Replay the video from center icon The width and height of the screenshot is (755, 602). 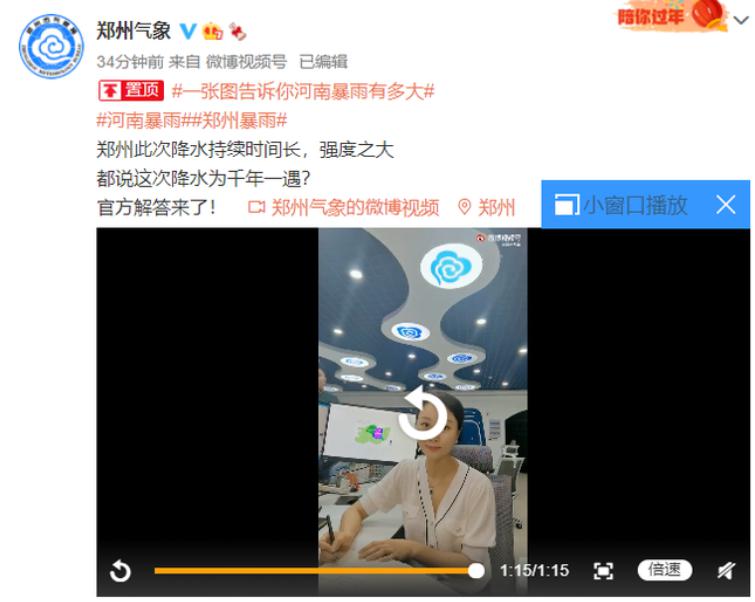[422, 416]
